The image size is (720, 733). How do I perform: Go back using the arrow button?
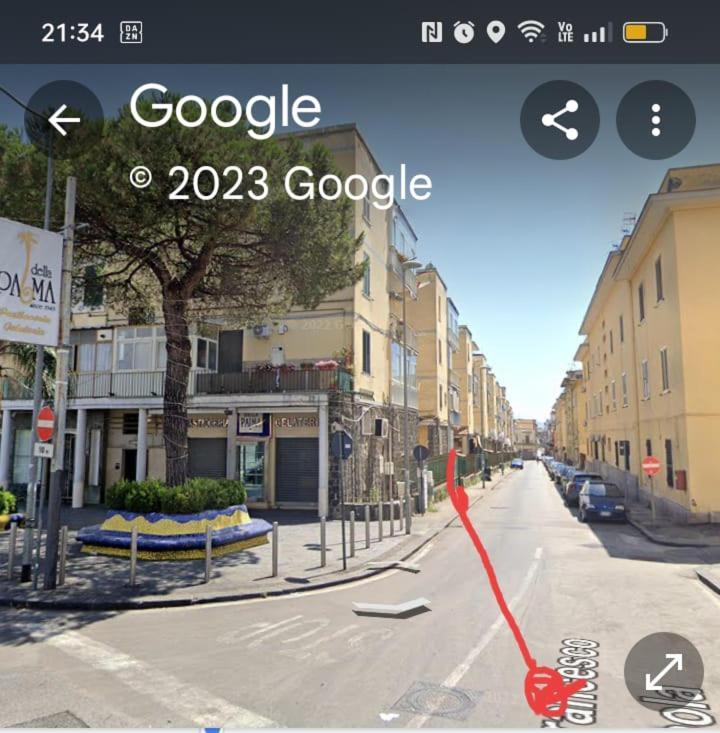[64, 120]
